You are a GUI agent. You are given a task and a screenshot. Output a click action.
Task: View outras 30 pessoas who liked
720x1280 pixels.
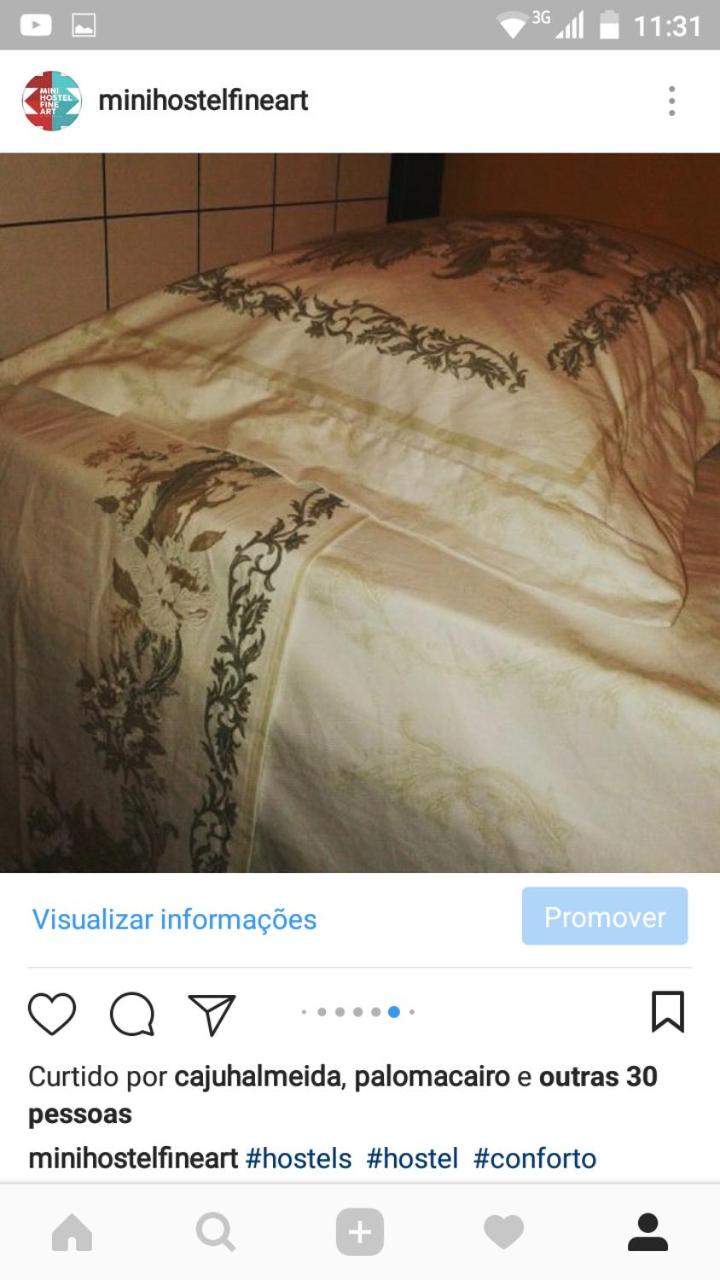[x=343, y=1095]
